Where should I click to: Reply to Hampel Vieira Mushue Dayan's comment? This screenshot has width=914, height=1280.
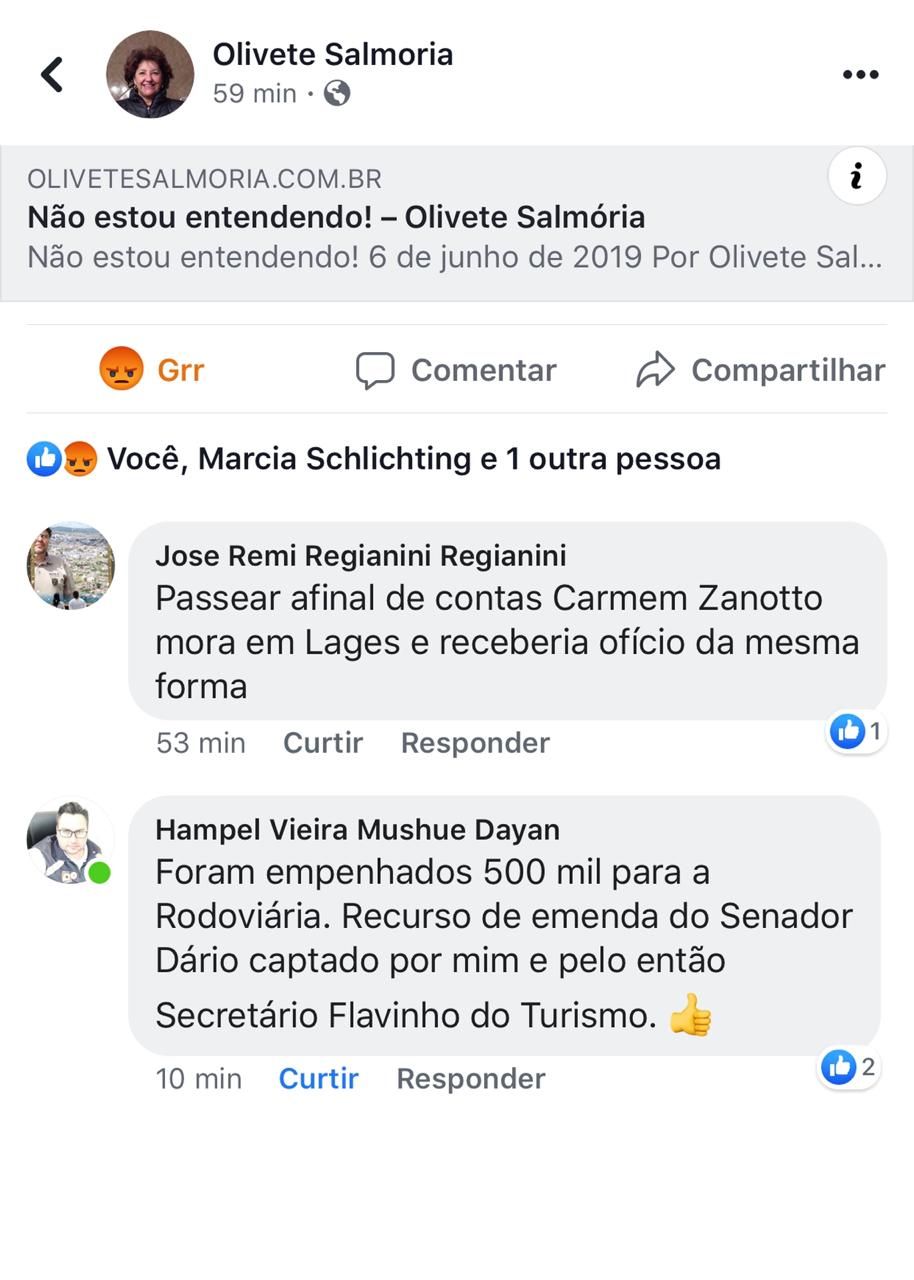[x=471, y=1079]
